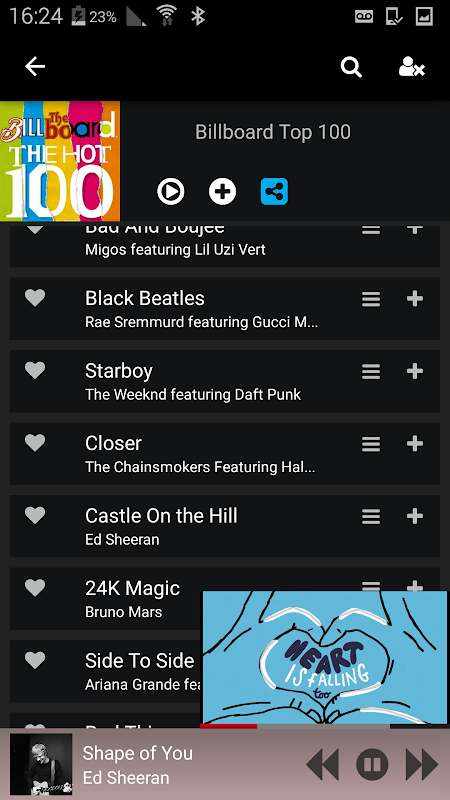450x800 pixels.
Task: Play Starboy by The Weeknd
Action: coord(224,381)
